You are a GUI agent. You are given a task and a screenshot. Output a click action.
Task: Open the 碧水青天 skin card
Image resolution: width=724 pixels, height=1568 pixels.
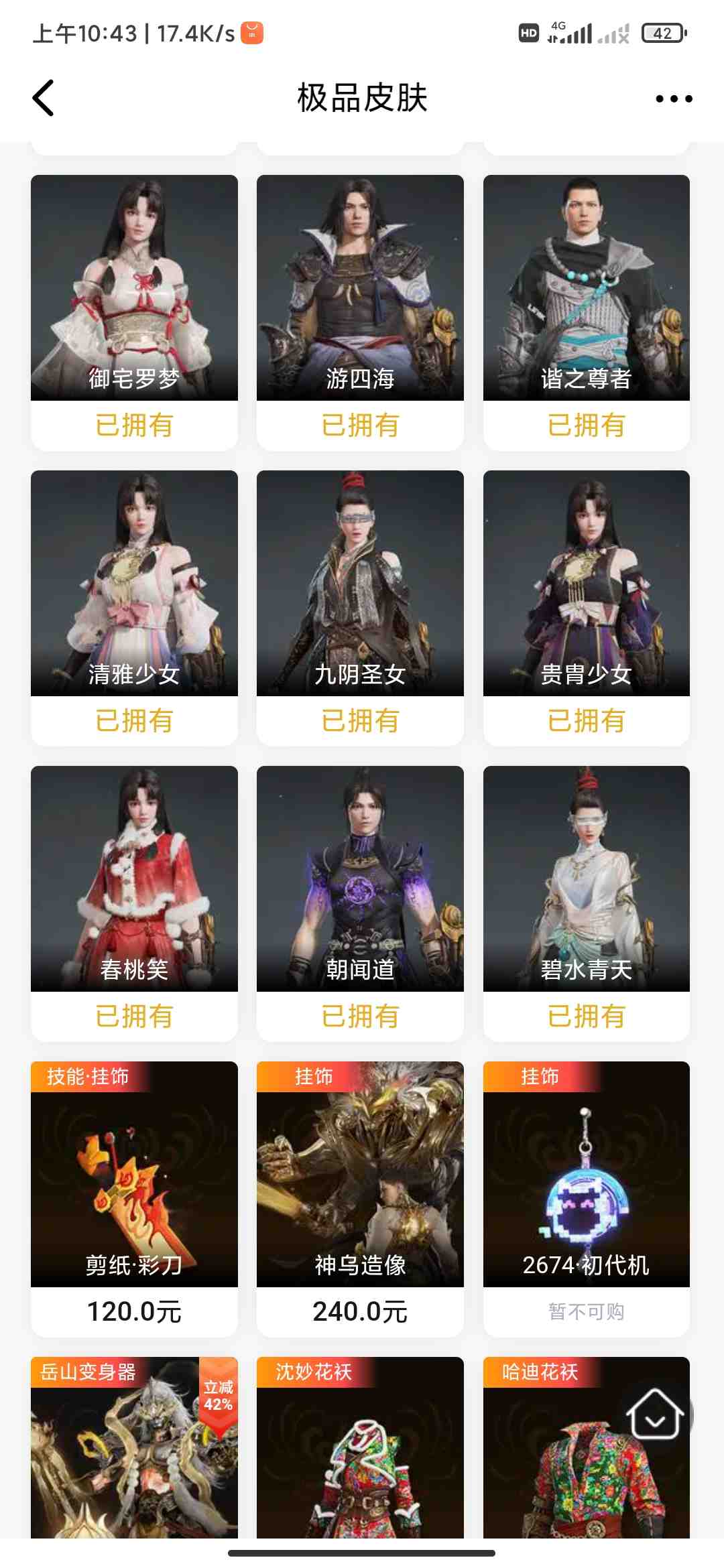click(x=586, y=878)
